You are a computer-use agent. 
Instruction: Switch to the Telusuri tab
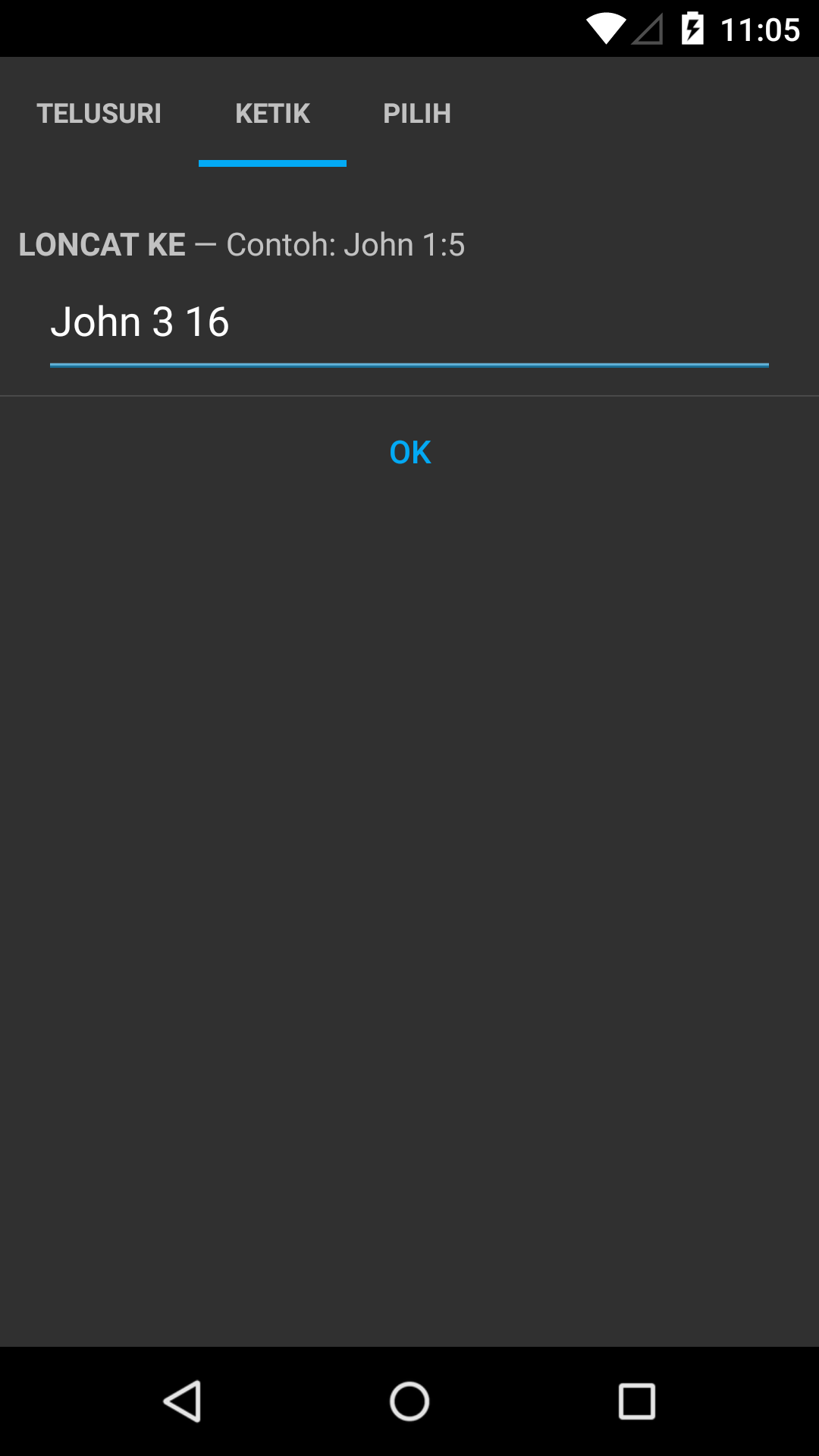pyautogui.click(x=99, y=114)
